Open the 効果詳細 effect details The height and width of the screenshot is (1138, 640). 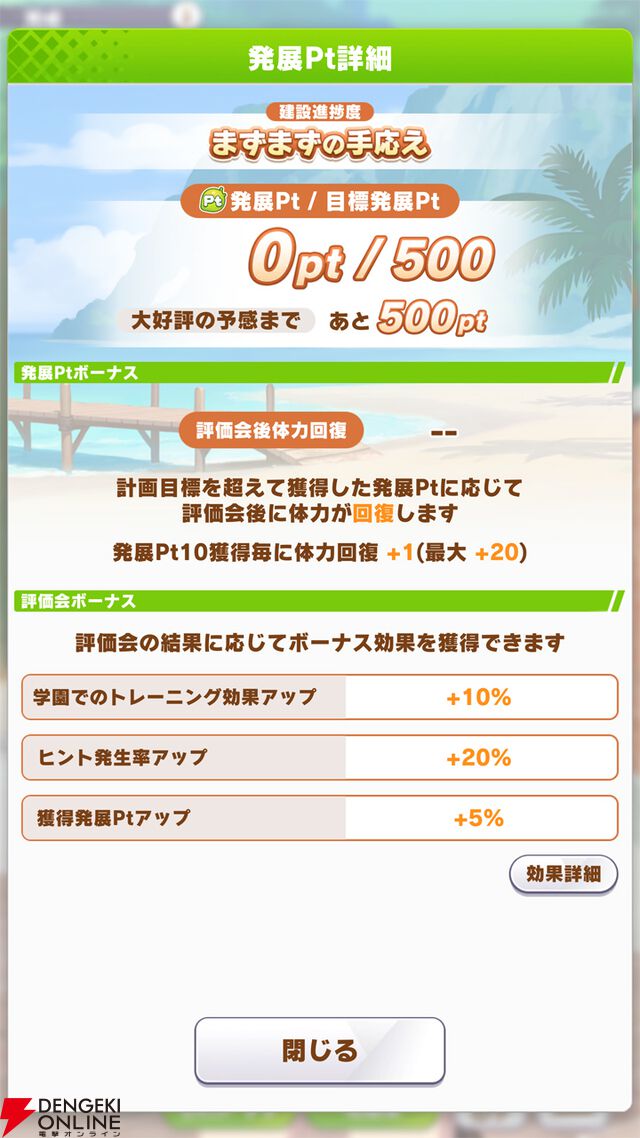563,873
